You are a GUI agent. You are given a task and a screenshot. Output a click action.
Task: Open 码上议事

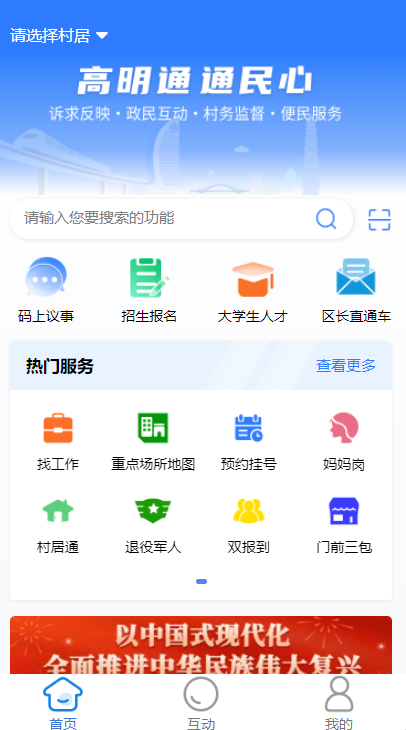click(x=46, y=290)
